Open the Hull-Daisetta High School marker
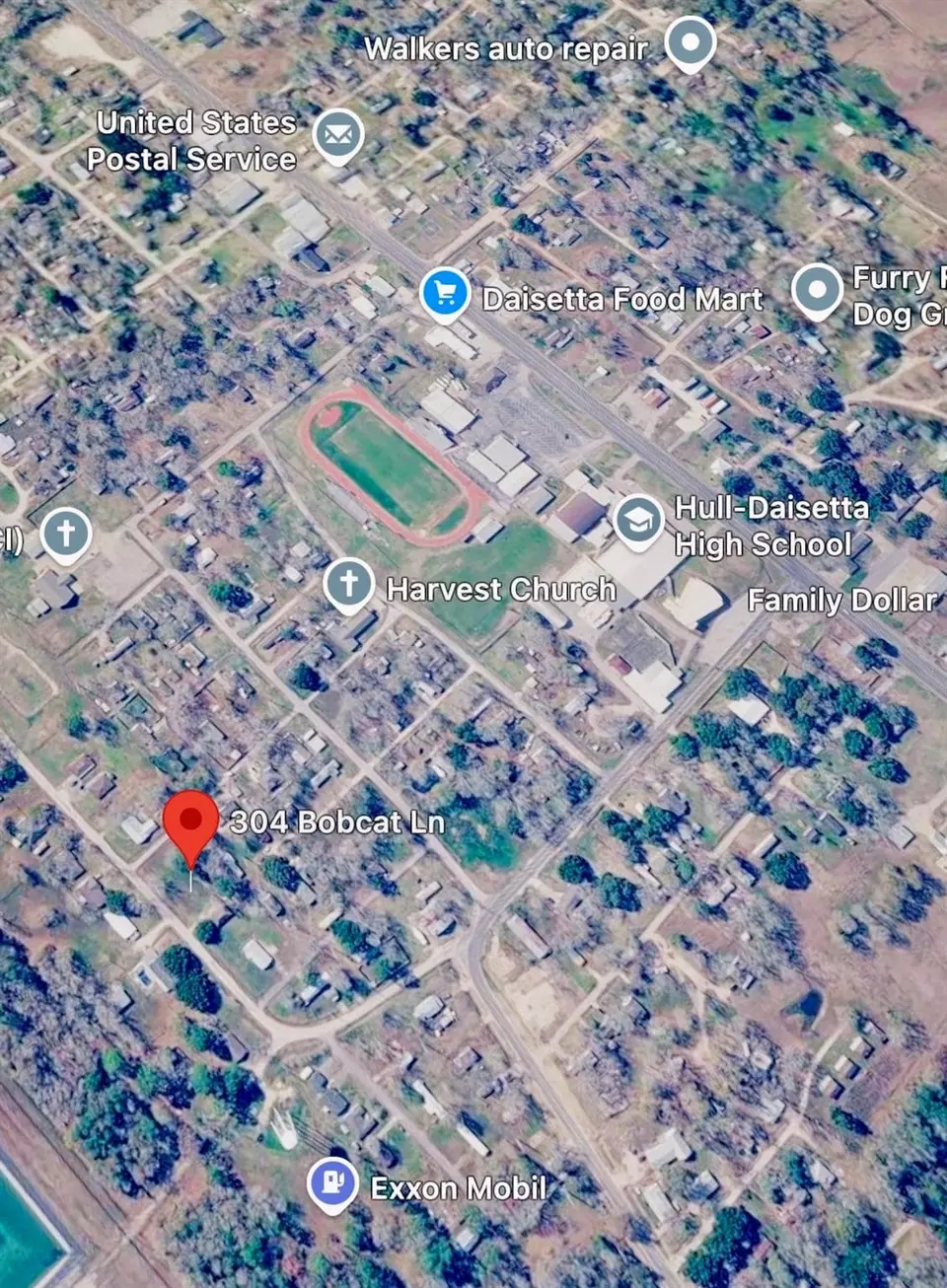The height and width of the screenshot is (1288, 947). tap(638, 521)
